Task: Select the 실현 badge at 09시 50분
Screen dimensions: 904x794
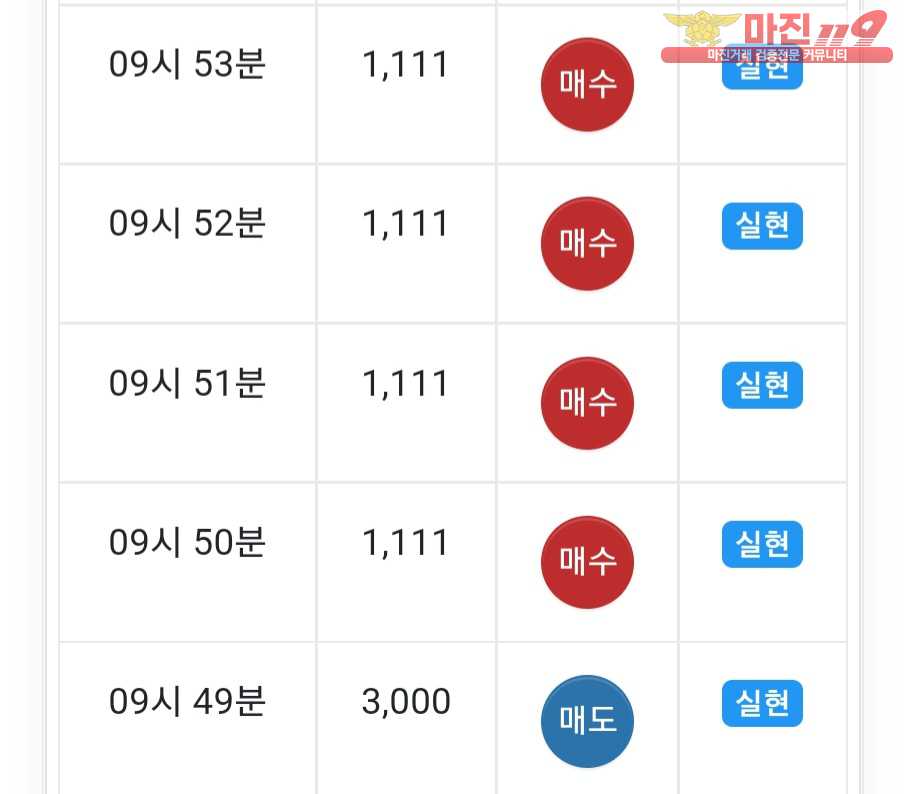Action: coord(762,545)
